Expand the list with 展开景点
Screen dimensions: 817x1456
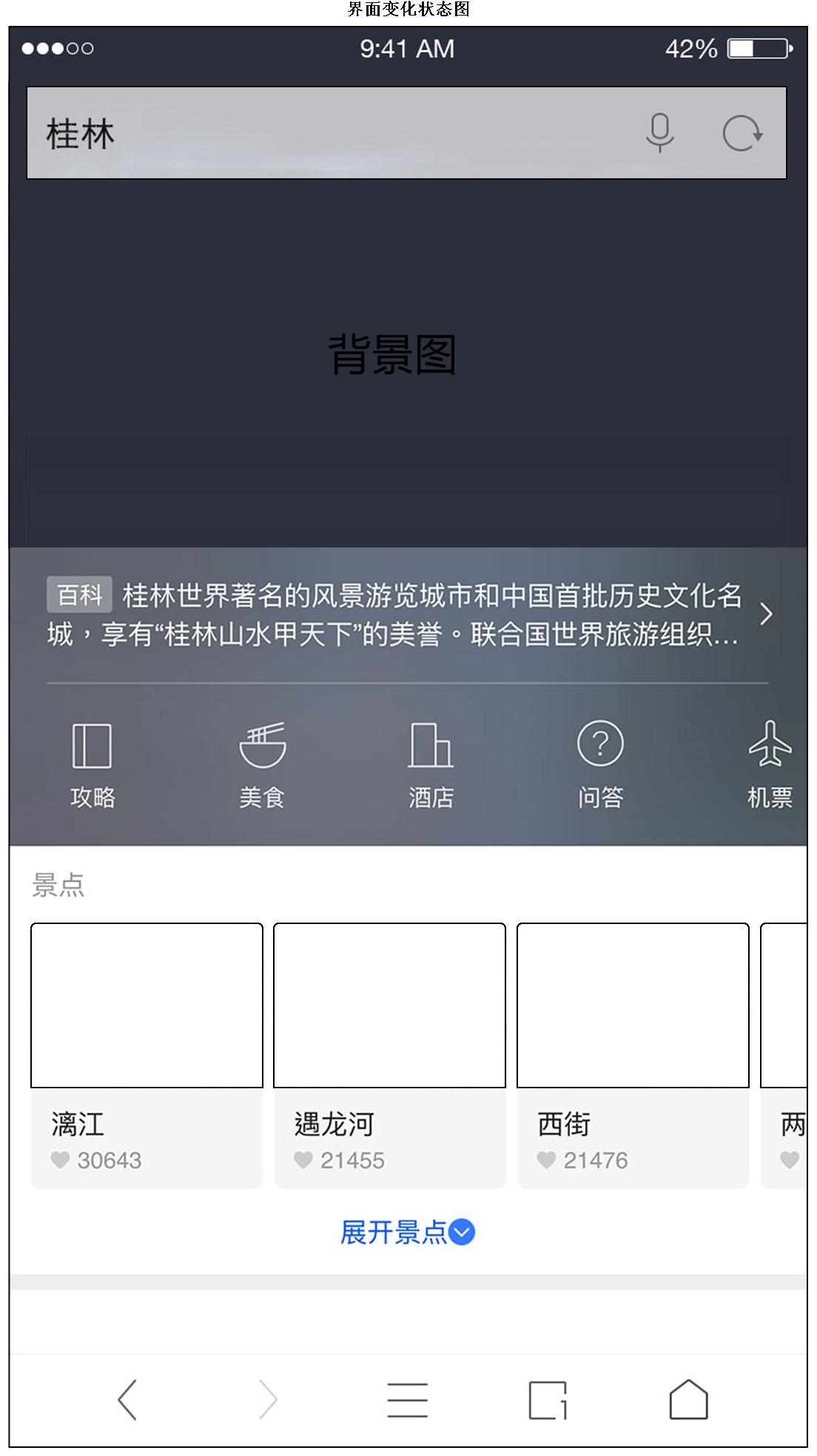407,1232
